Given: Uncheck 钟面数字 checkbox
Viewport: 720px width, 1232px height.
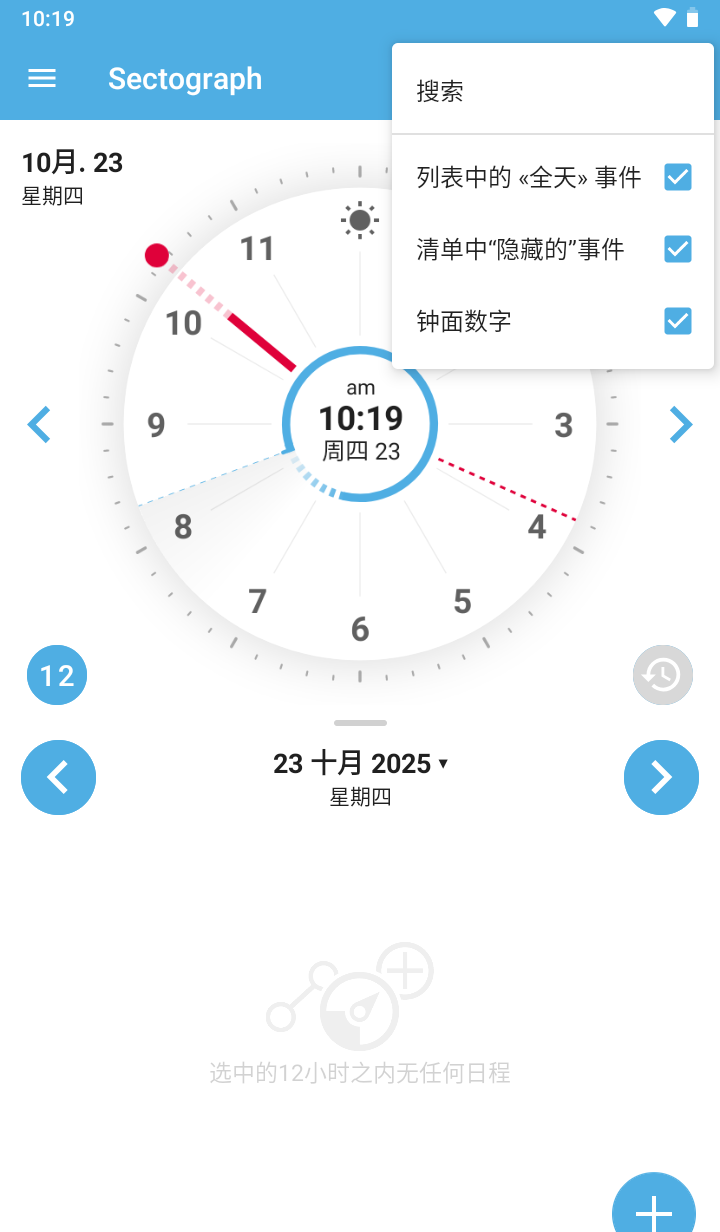Looking at the screenshot, I should (x=677, y=321).
